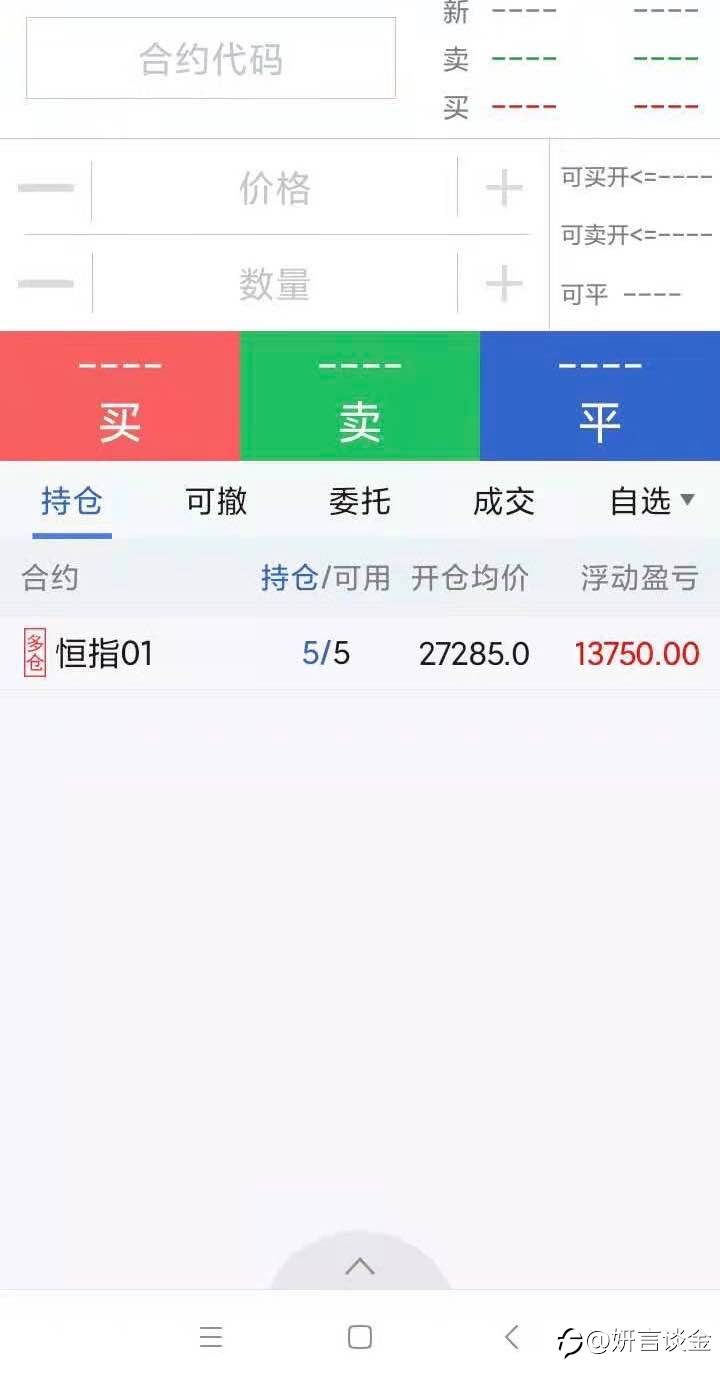Decrease the 数量 quantity value

46,284
